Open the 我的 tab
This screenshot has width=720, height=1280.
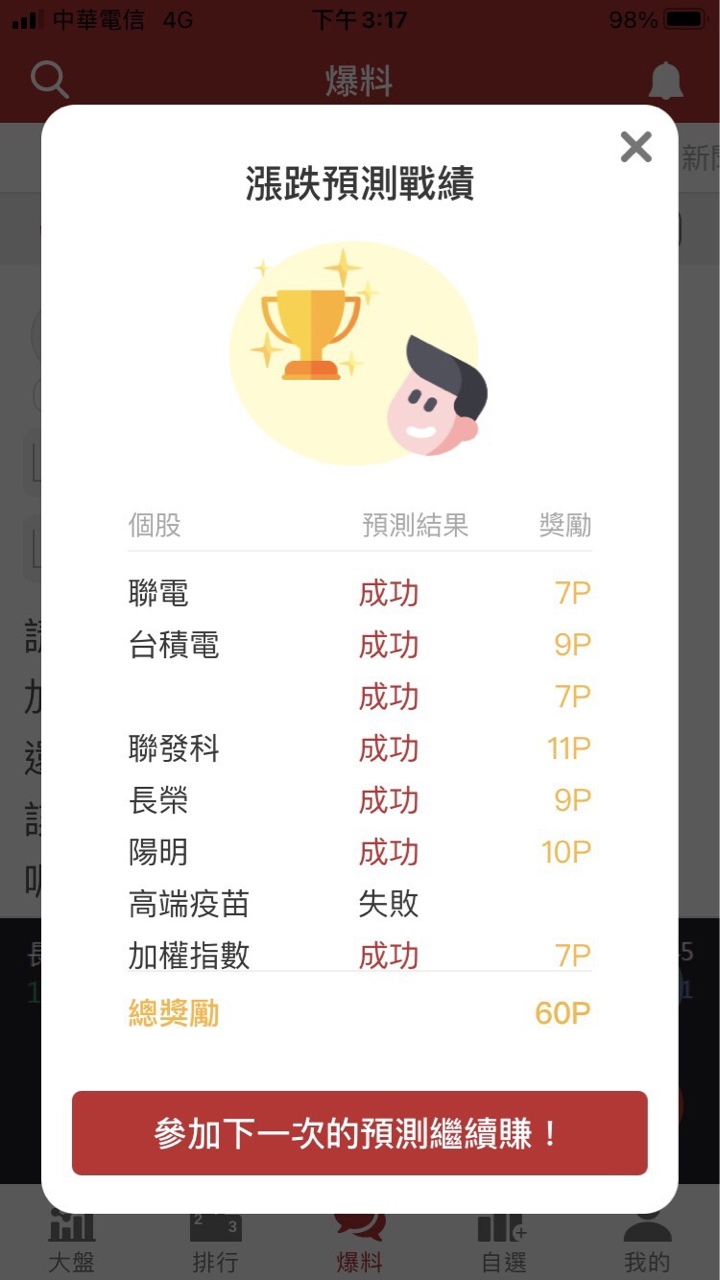point(647,1245)
